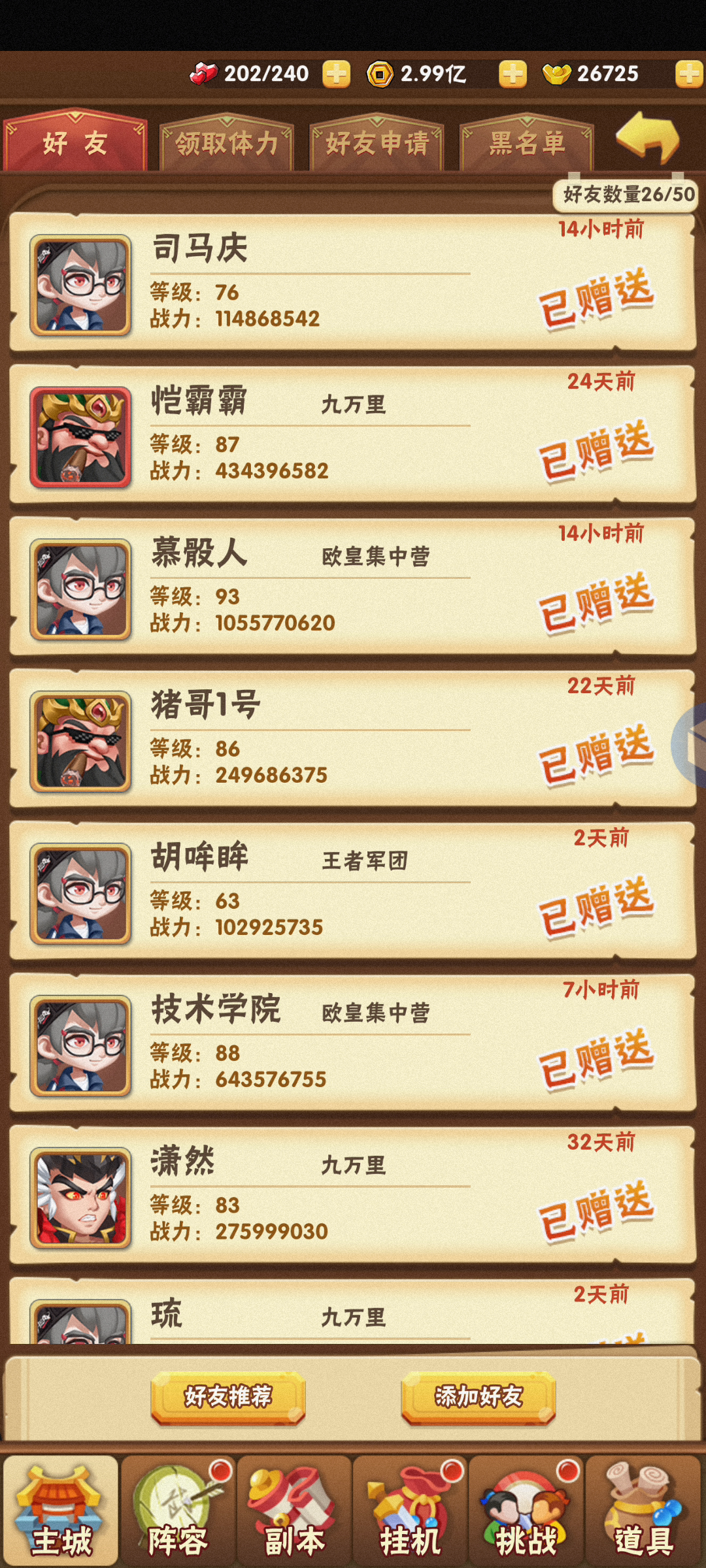Open friend 慕殷人's entry

pos(352,588)
